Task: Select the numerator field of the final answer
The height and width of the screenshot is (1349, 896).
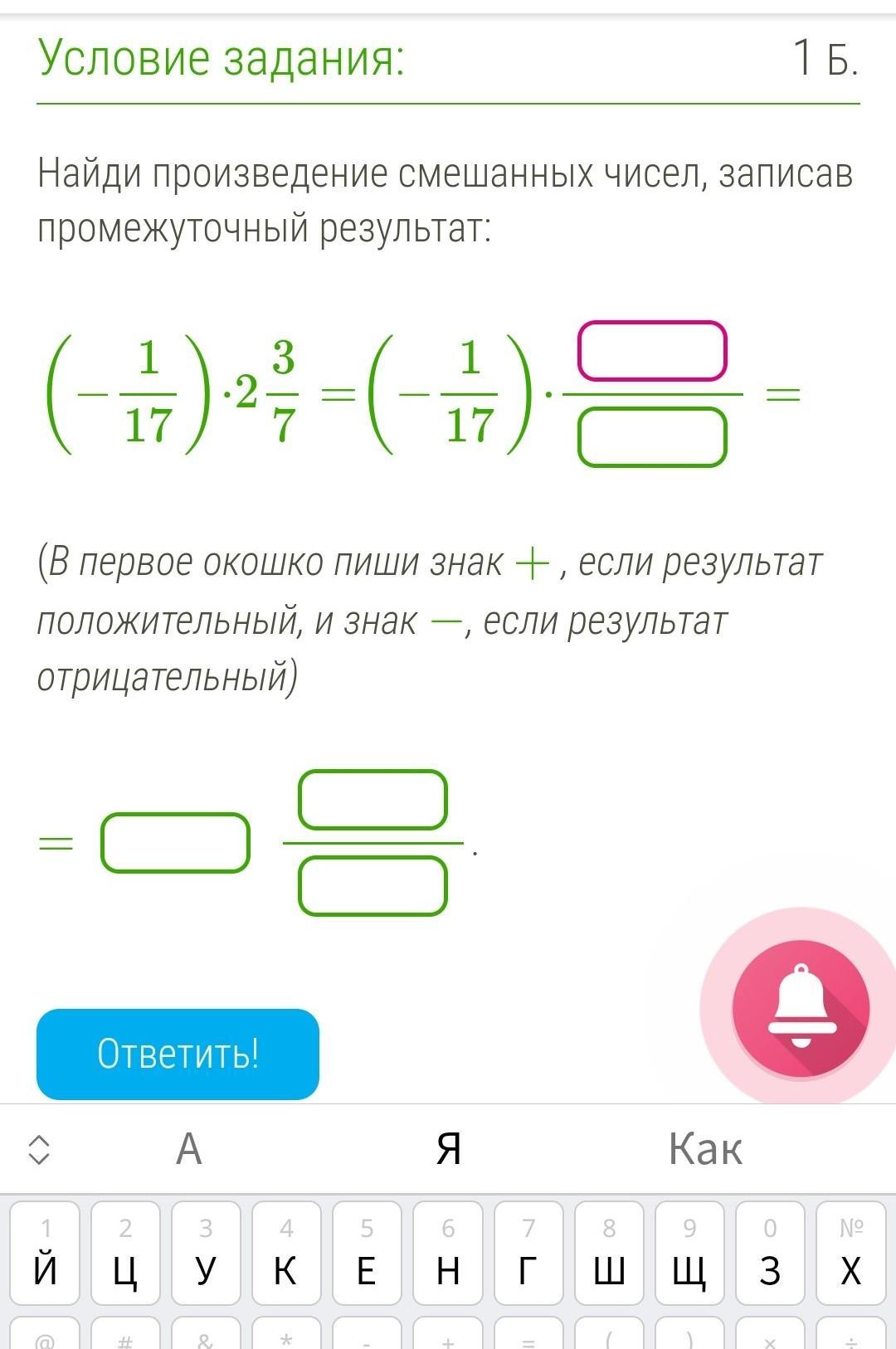Action: [x=373, y=801]
